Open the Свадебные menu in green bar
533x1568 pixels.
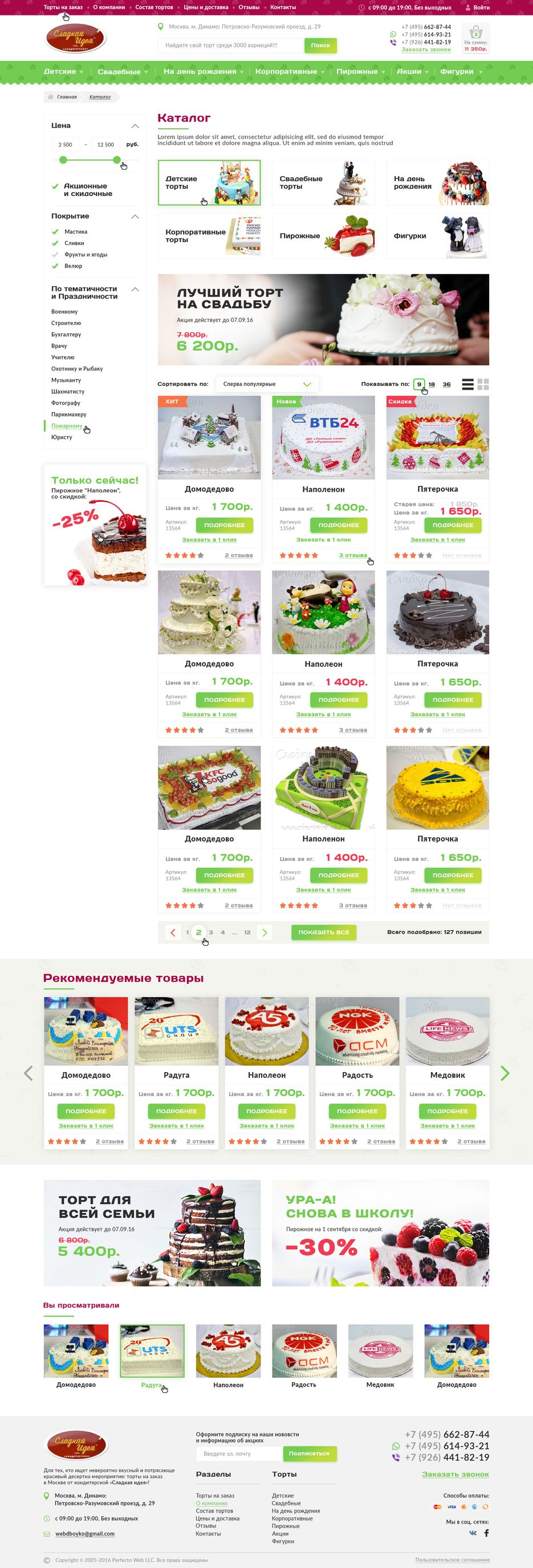(119, 71)
